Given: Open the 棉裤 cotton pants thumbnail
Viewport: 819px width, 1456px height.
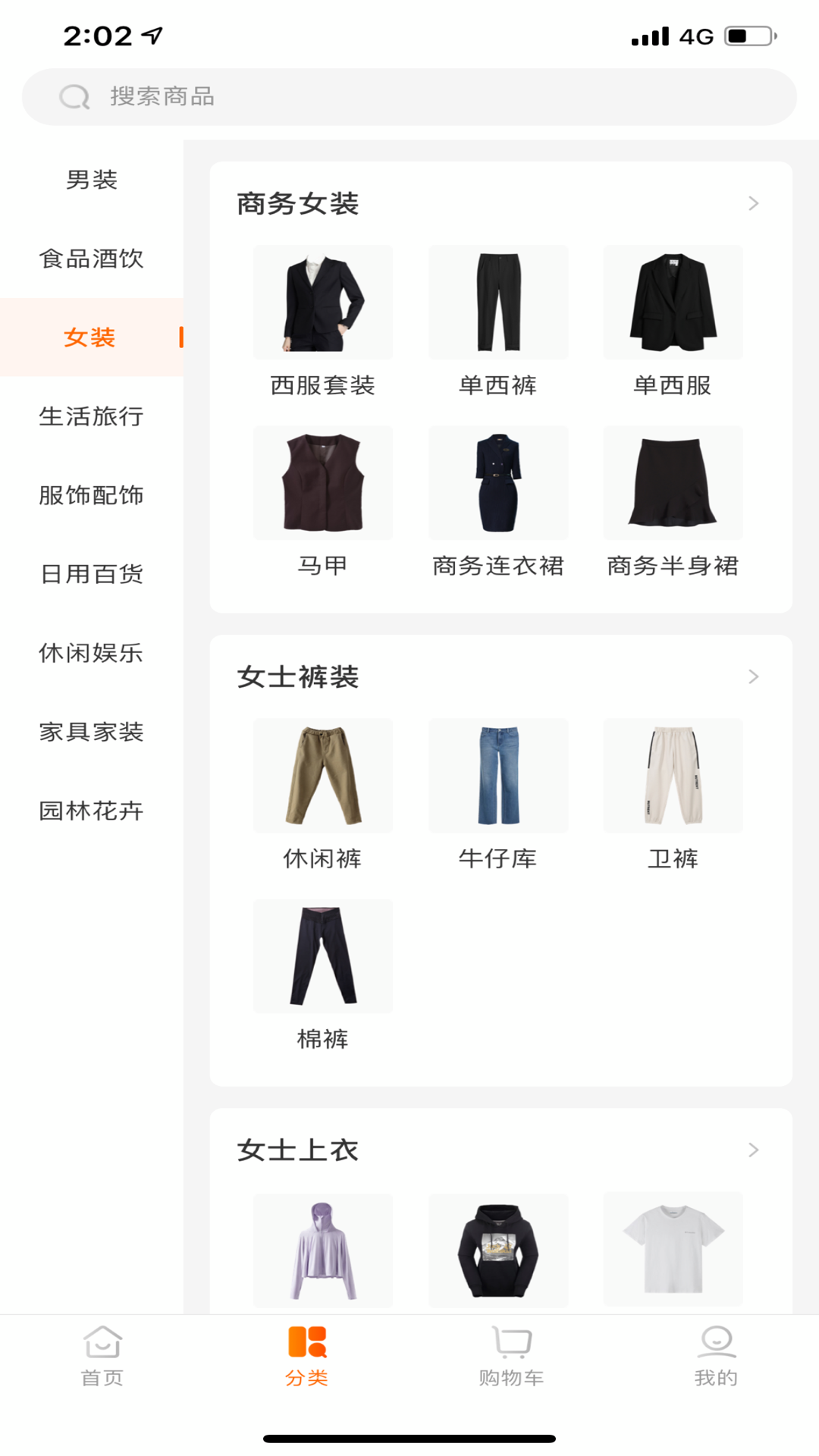Looking at the screenshot, I should tap(322, 955).
